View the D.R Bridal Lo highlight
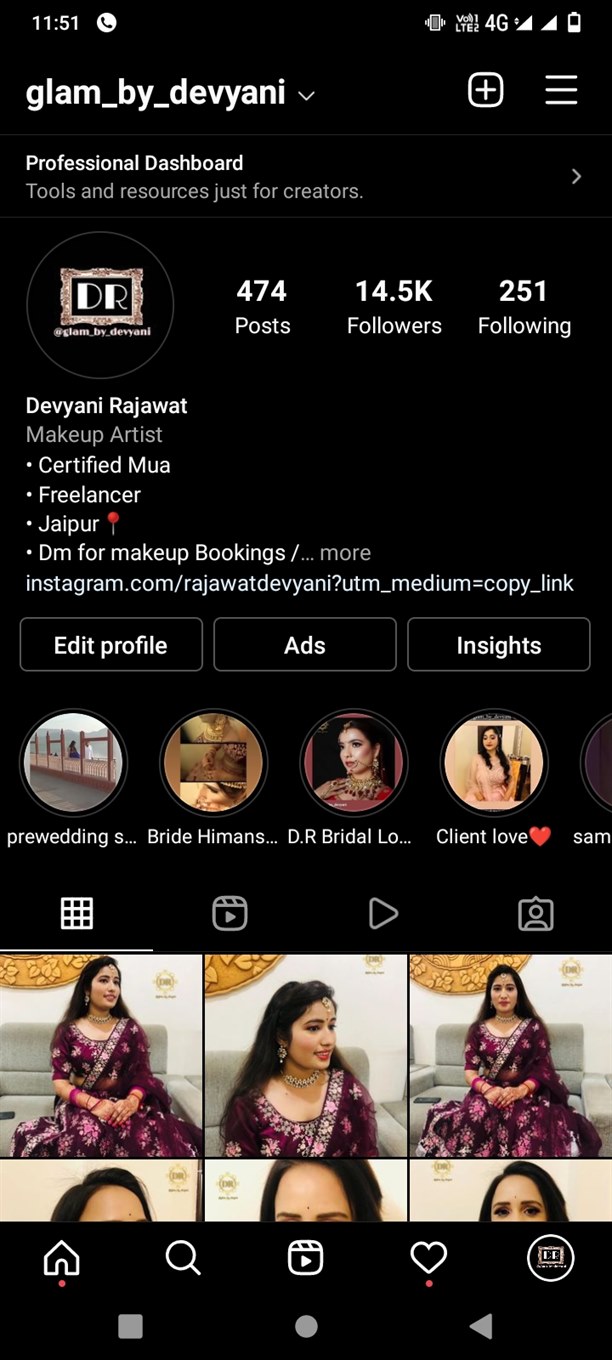 353,763
